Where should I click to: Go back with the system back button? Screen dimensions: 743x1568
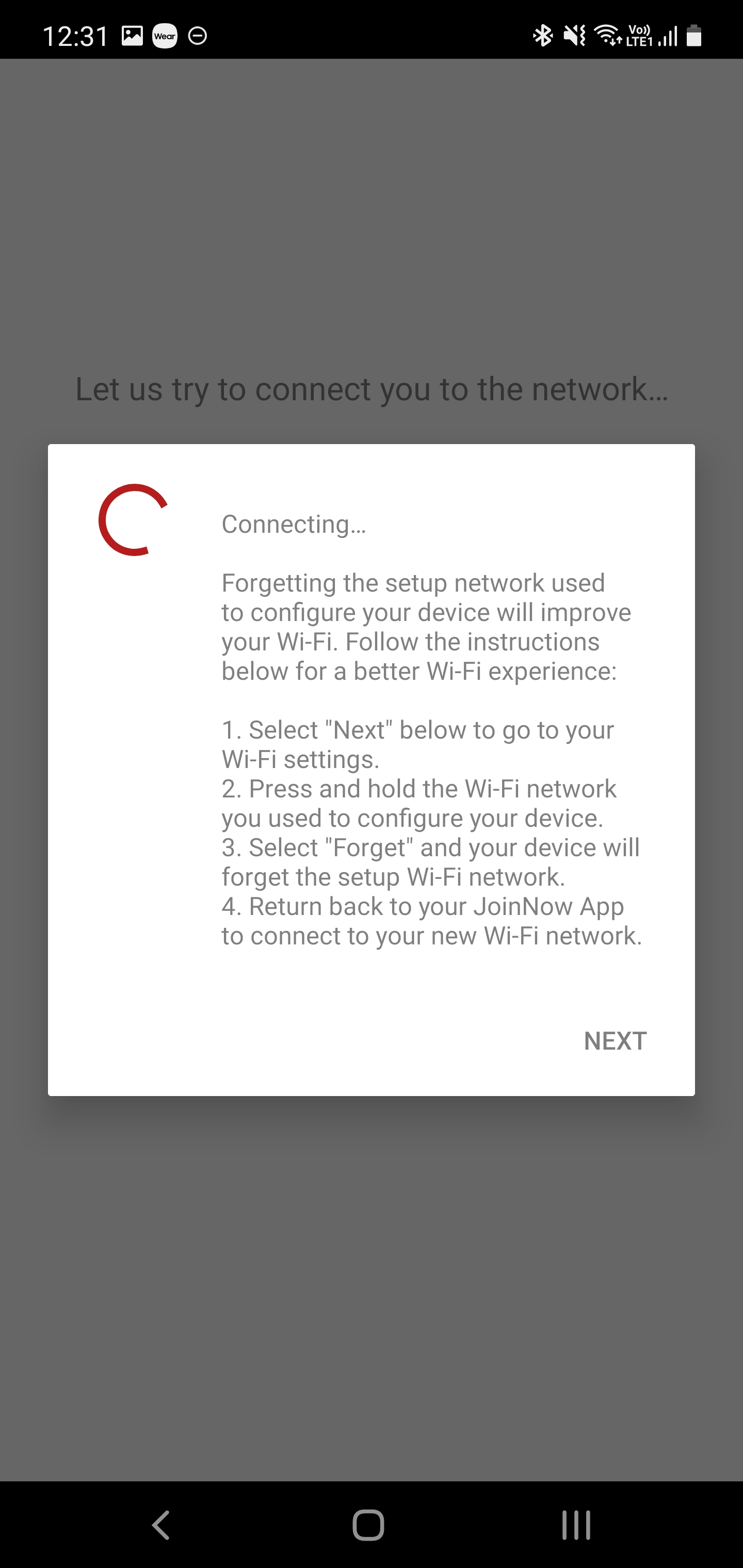[x=160, y=1525]
